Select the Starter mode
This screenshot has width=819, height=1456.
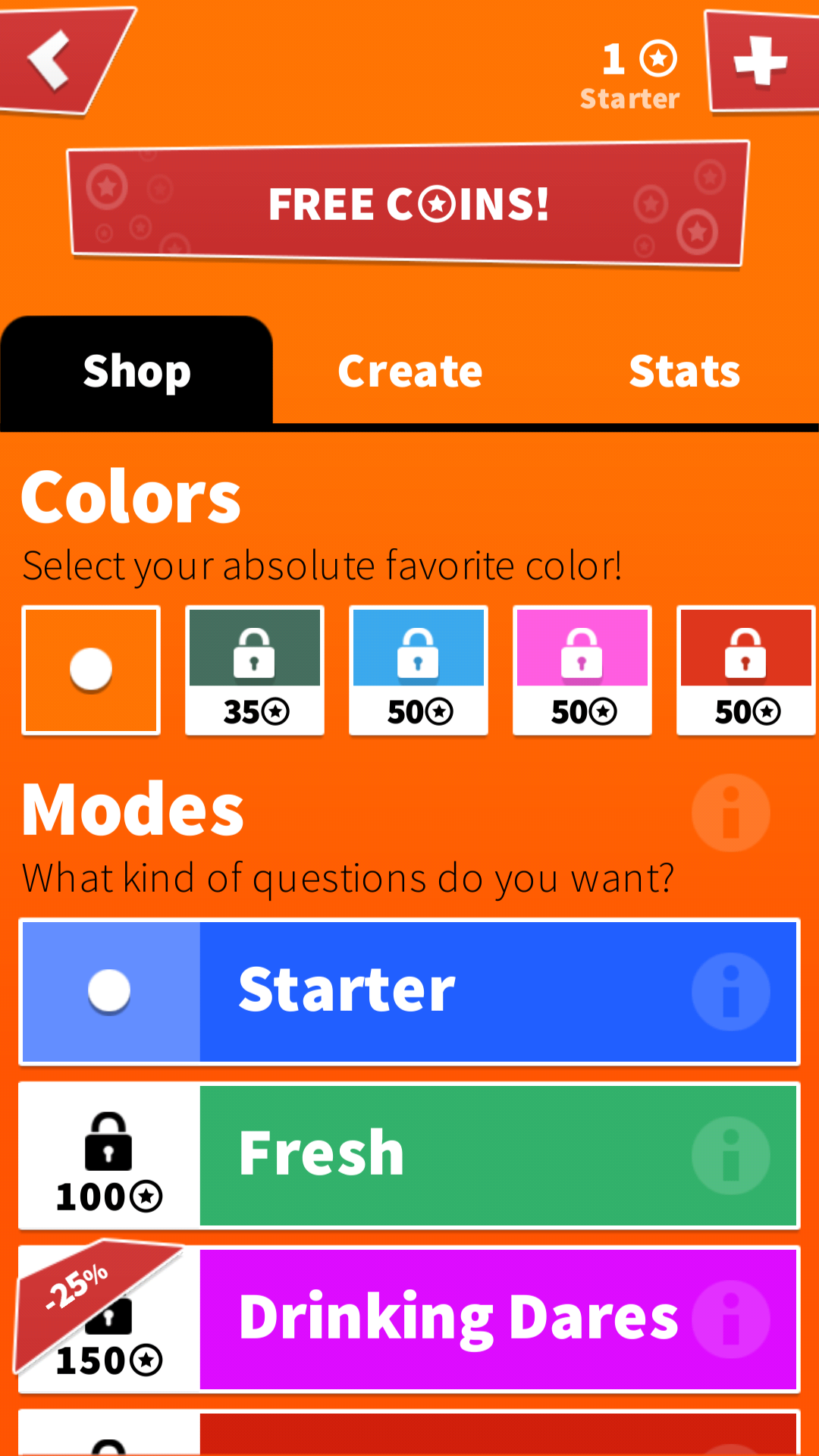(409, 992)
